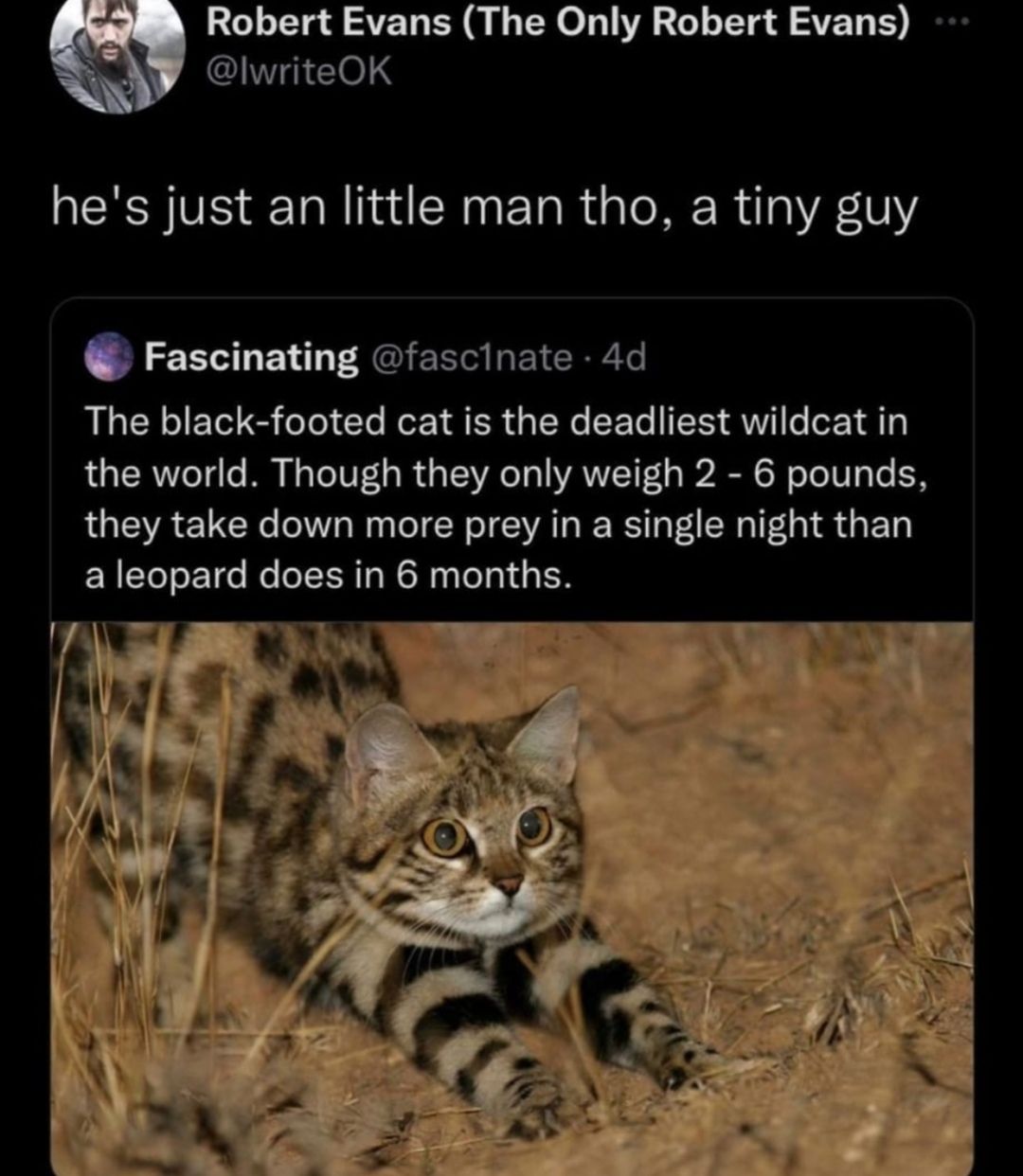
Task: Expand the black-footed cat photo
Action: click(x=511, y=895)
